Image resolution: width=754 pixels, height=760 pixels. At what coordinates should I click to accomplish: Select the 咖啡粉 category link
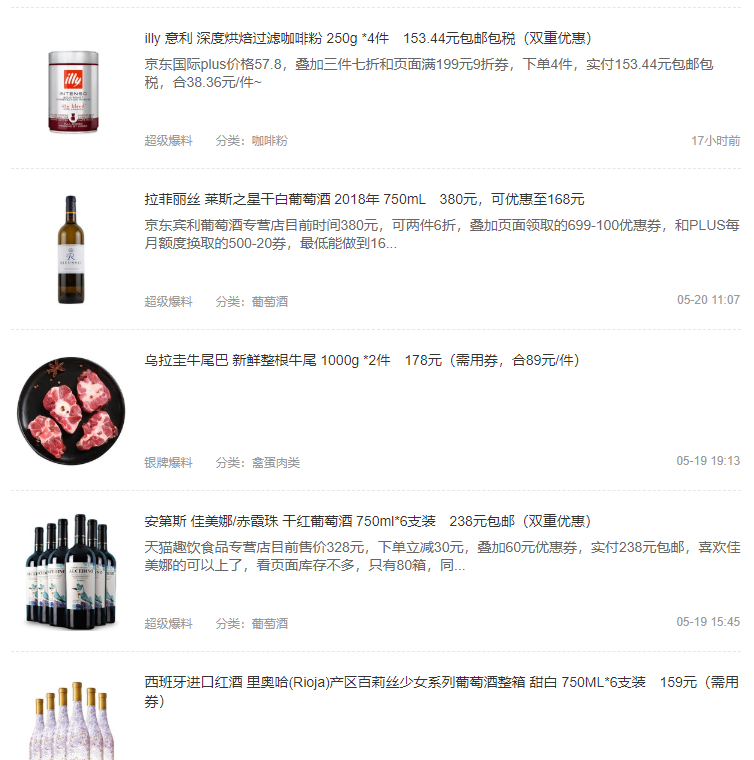269,141
